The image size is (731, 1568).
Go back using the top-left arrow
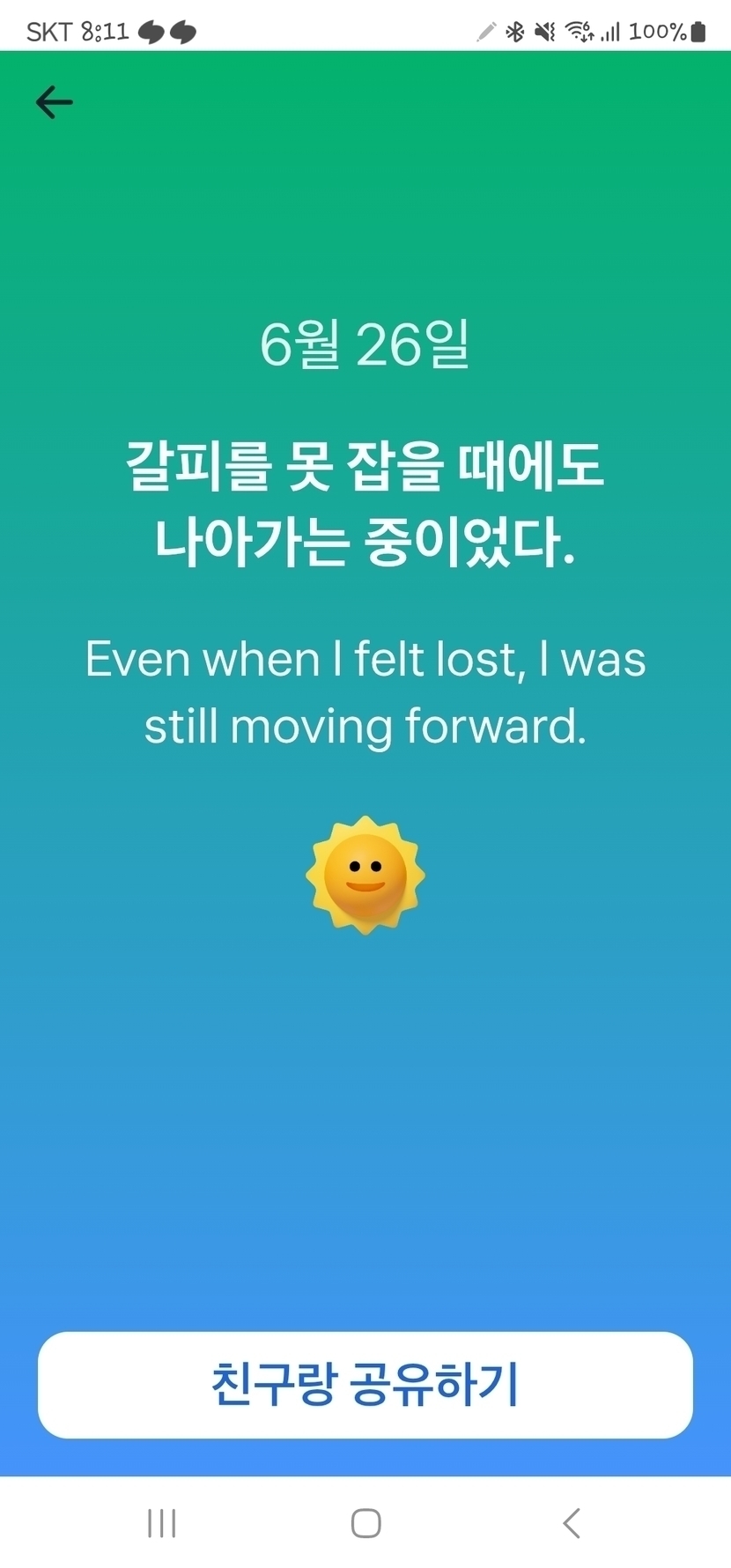point(54,102)
